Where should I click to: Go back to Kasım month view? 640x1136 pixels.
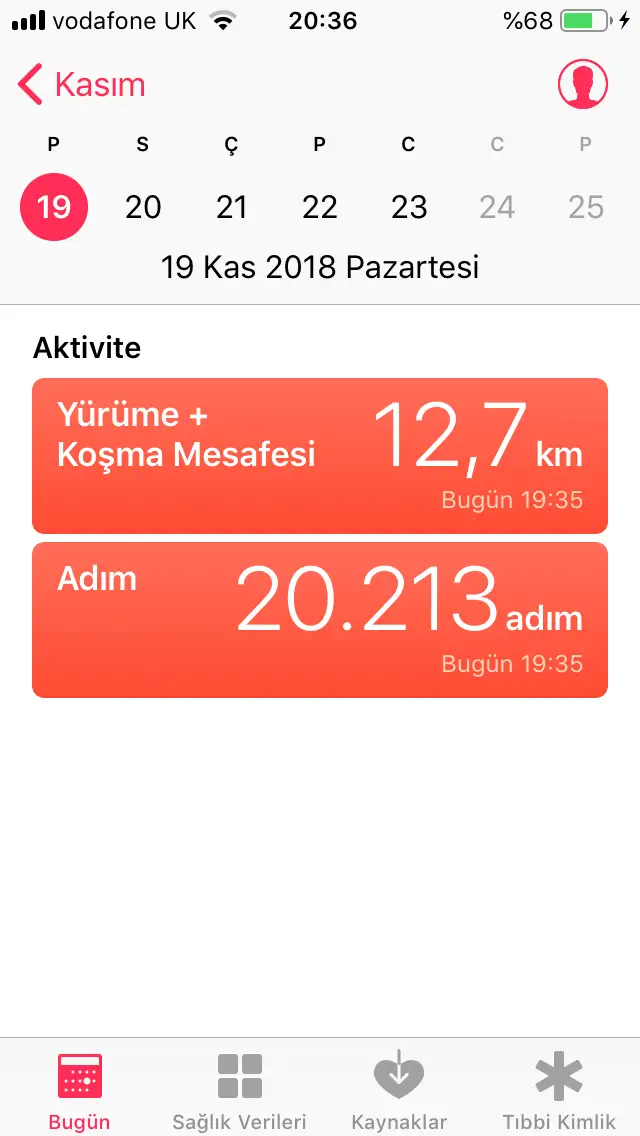click(x=81, y=85)
